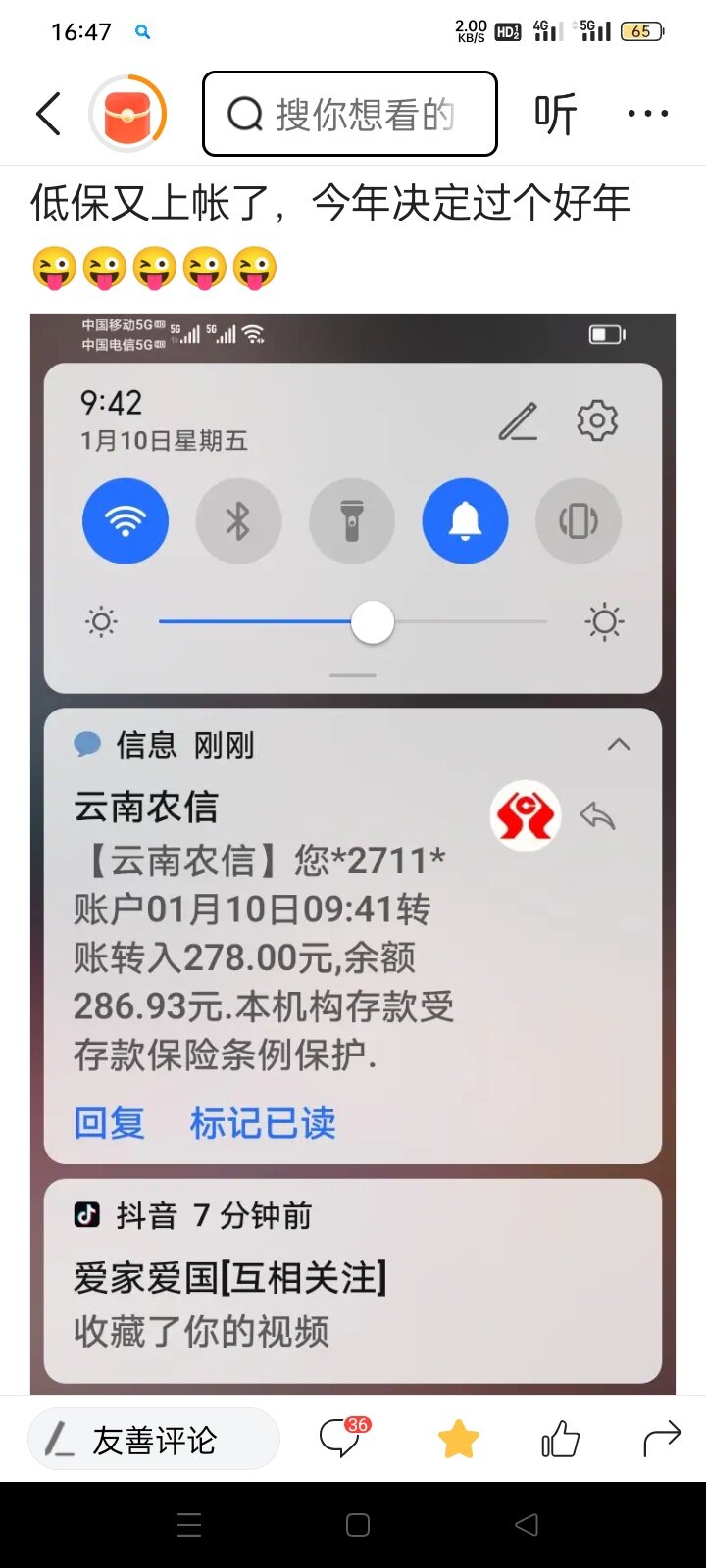This screenshot has width=706, height=1568.
Task: Tap the system home button
Action: point(358,1525)
